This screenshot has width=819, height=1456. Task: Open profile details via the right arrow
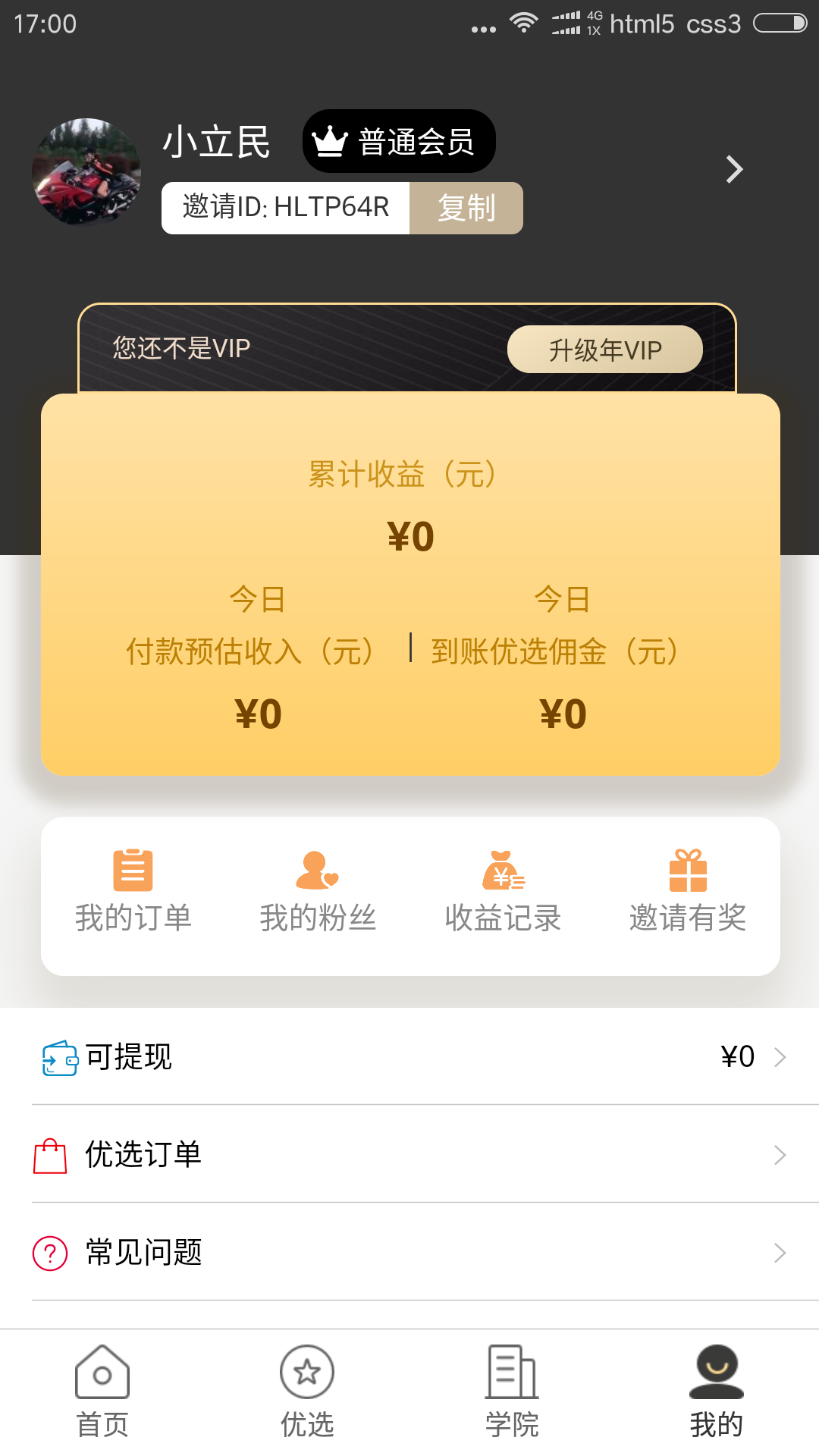pos(733,169)
